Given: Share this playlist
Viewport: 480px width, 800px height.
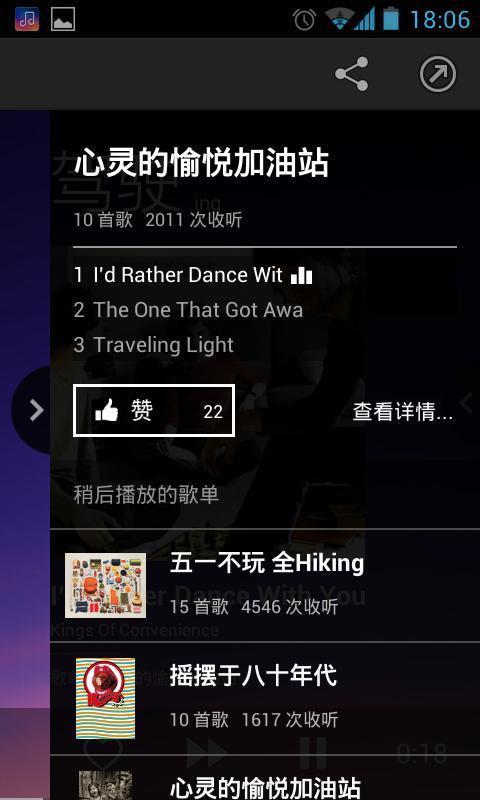Looking at the screenshot, I should coord(351,74).
